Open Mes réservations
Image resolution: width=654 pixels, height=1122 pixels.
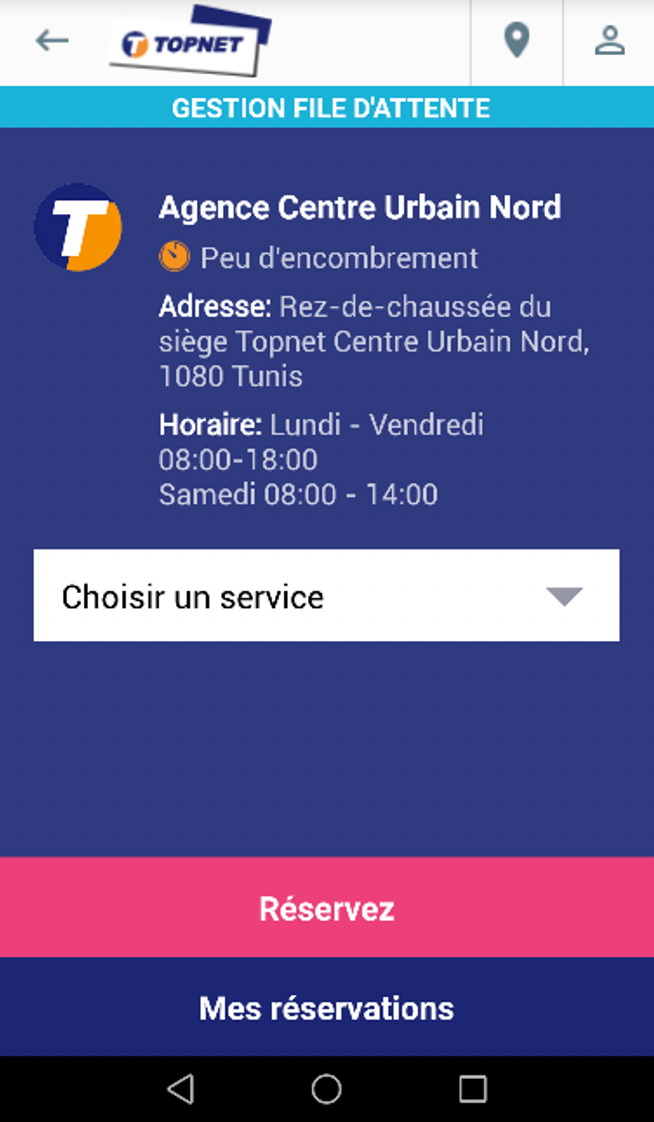coord(327,1007)
